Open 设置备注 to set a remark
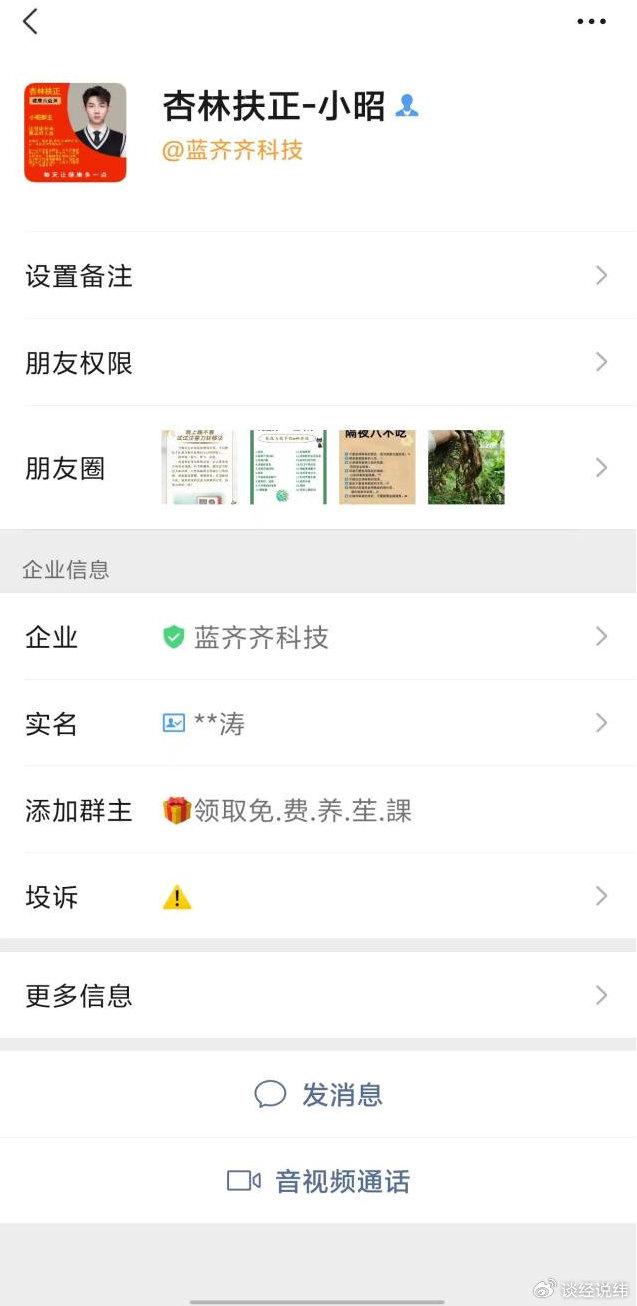Image resolution: width=637 pixels, height=1306 pixels. [318, 276]
